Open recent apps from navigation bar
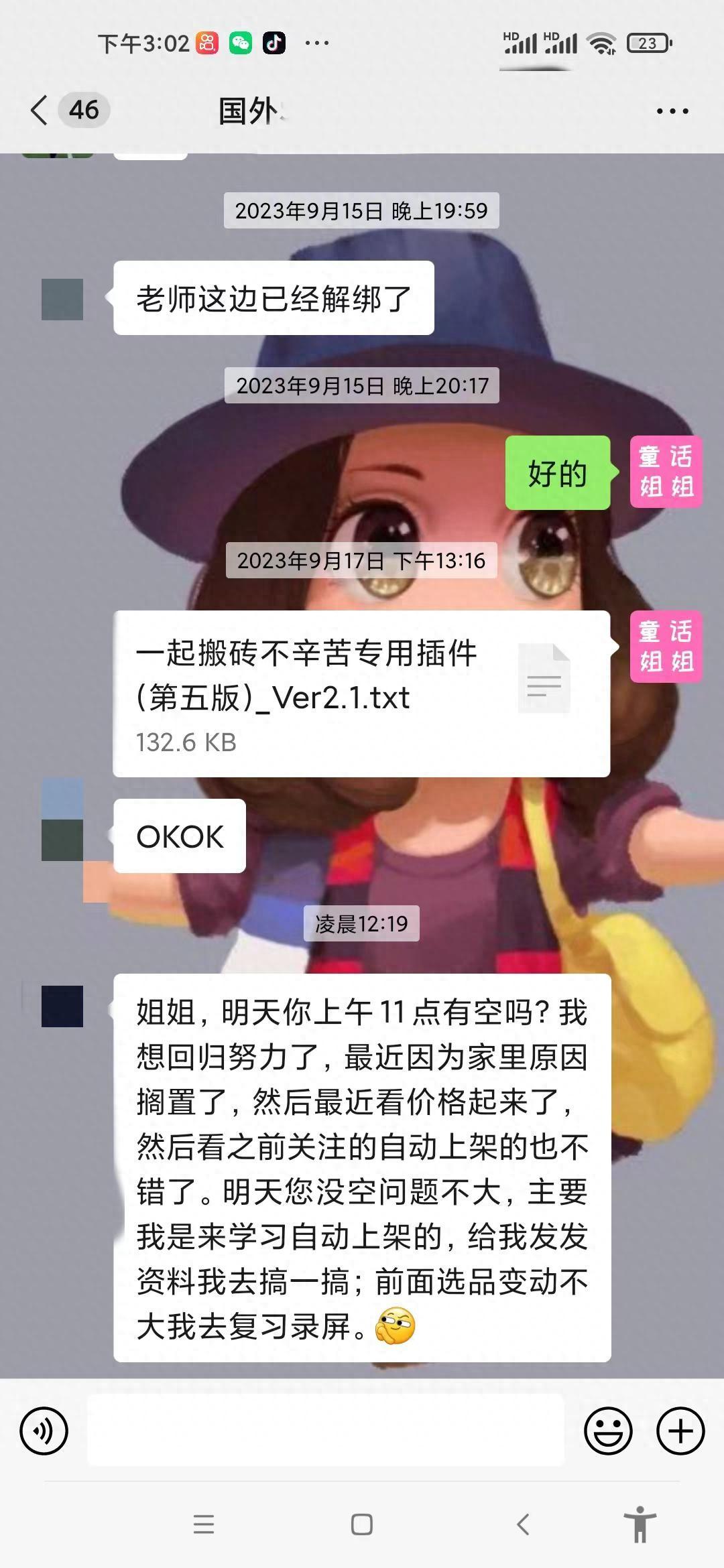Screen dimensions: 724x1568 pos(204,1524)
